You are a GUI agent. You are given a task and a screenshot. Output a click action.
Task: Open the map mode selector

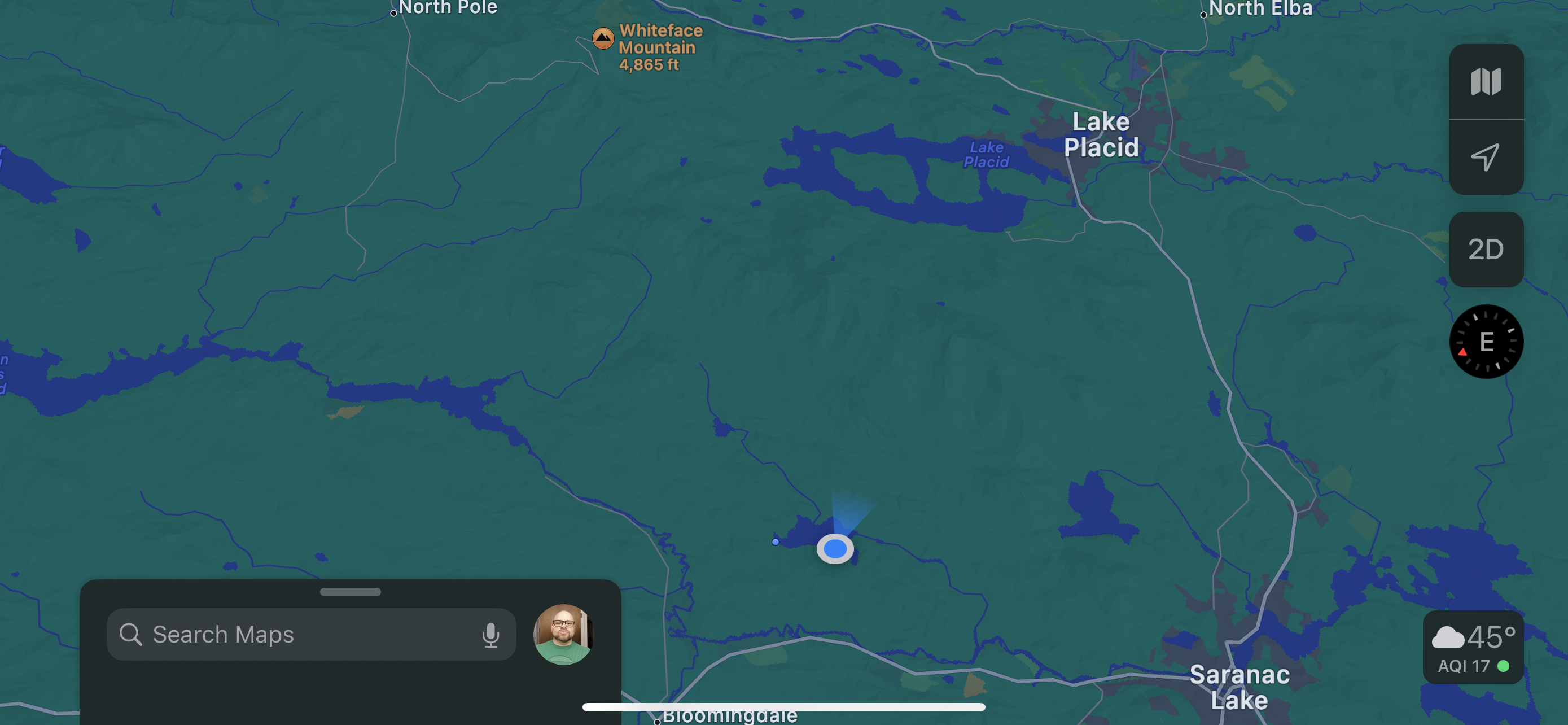(x=1486, y=81)
